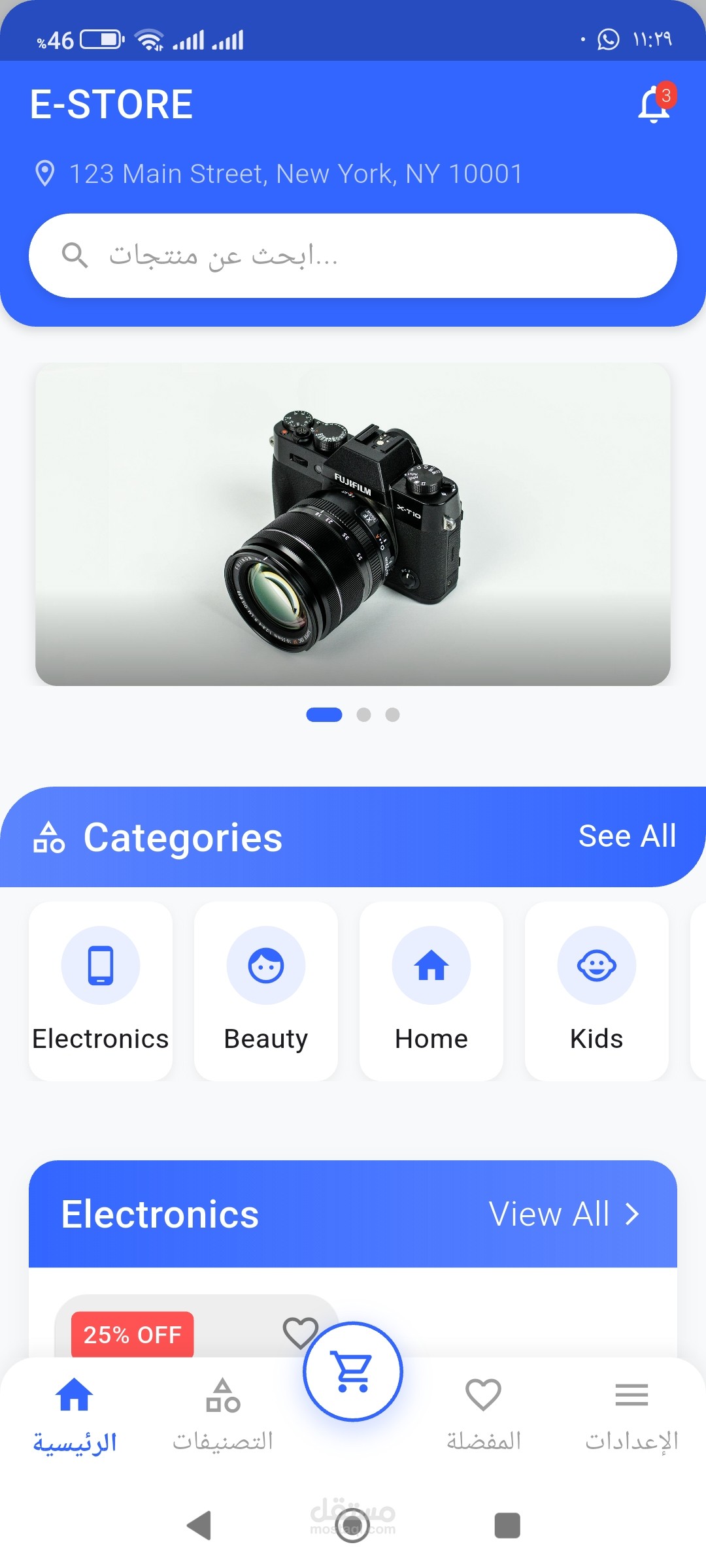The width and height of the screenshot is (706, 1568).
Task: Select the Beauty category face icon
Action: [265, 966]
